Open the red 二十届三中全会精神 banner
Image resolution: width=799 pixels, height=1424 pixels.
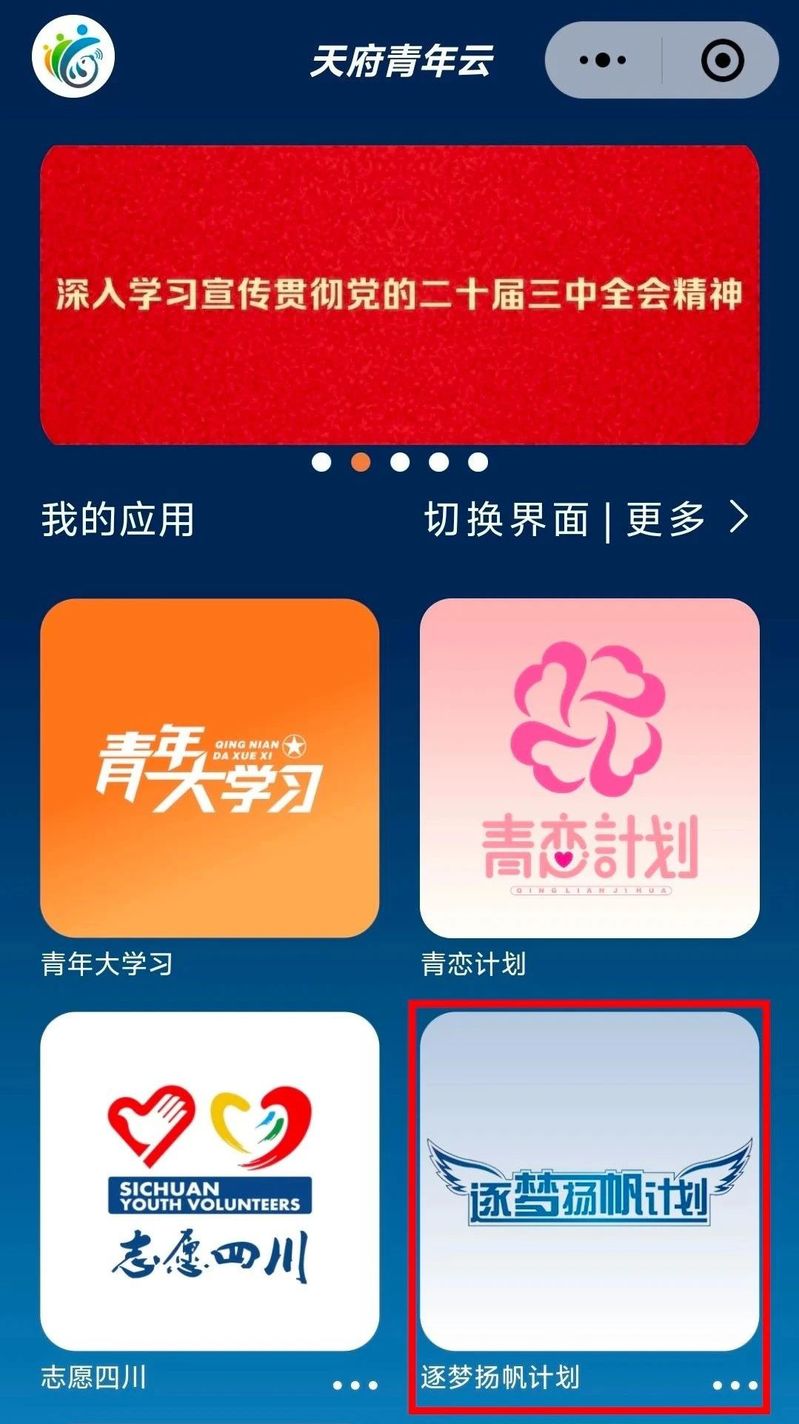pyautogui.click(x=399, y=295)
